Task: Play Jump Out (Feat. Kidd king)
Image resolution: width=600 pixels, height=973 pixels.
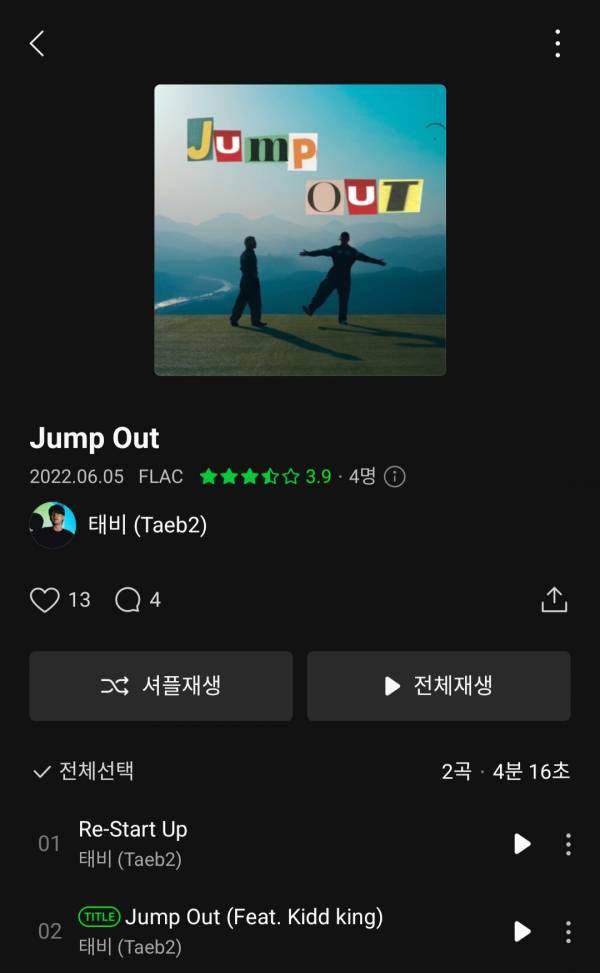Action: pyautogui.click(x=522, y=932)
